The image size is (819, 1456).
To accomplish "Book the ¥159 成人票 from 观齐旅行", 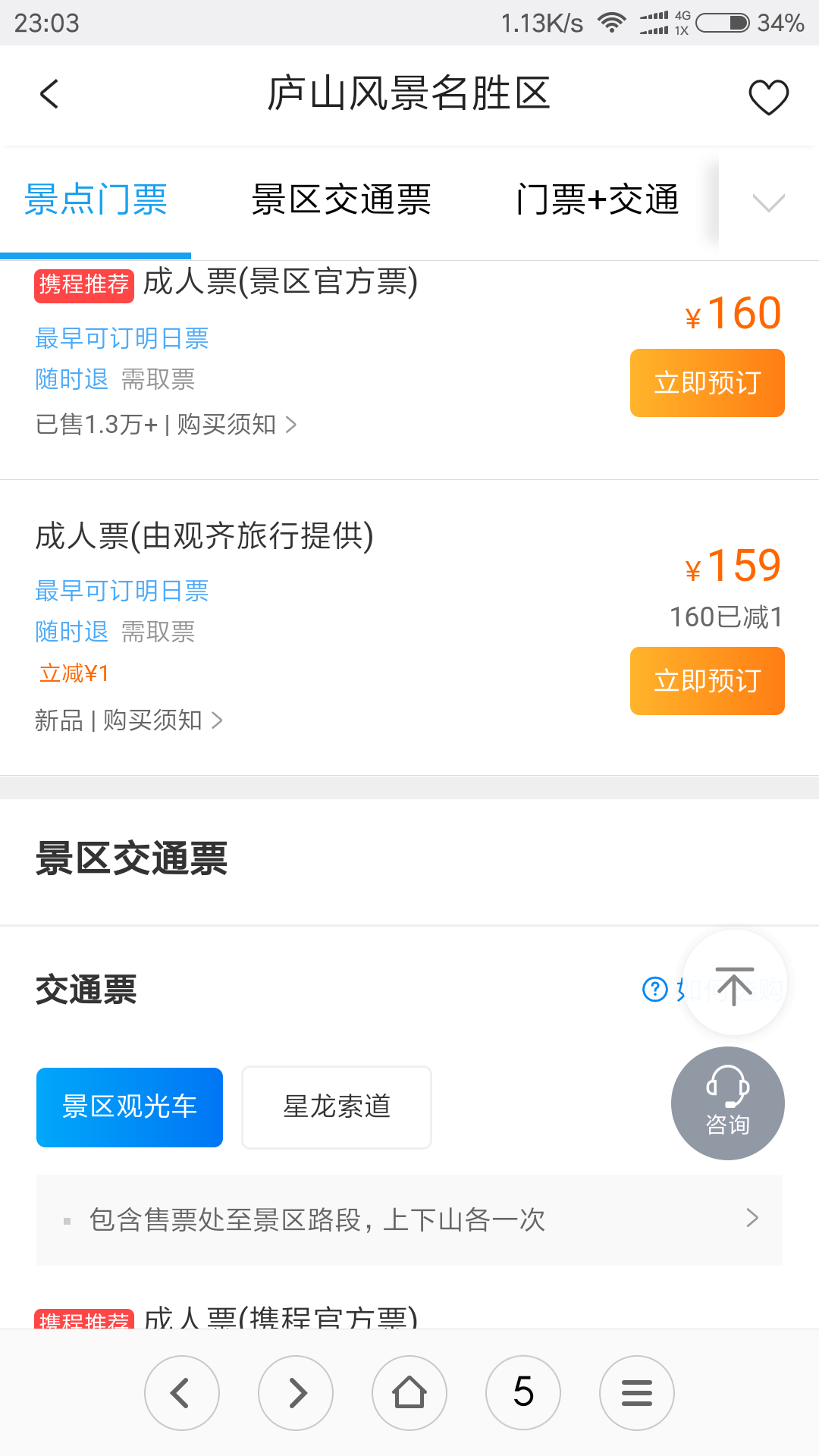I will [707, 681].
